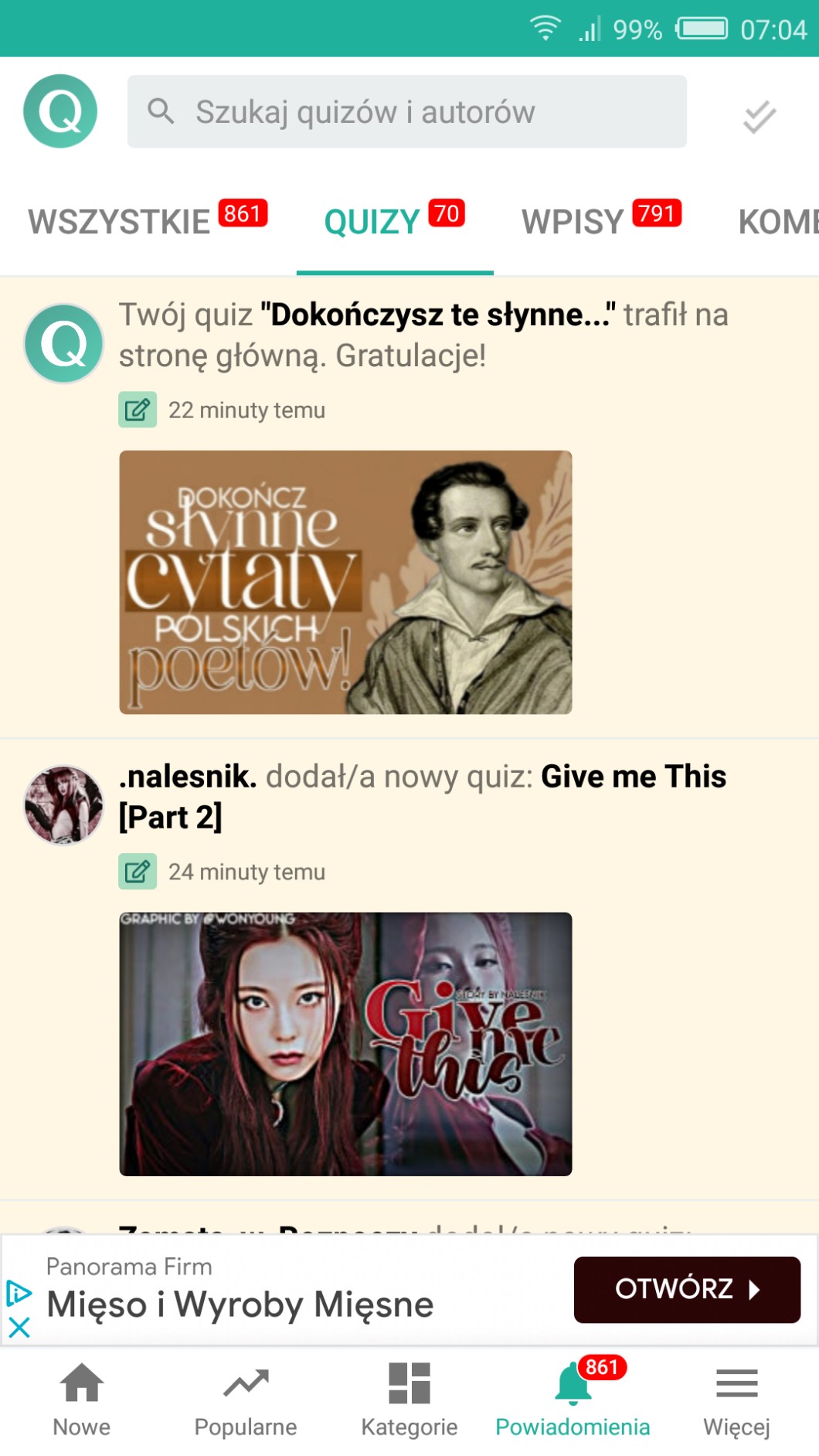819x1456 pixels.
Task: Open the app logo in the header
Action: 60,111
